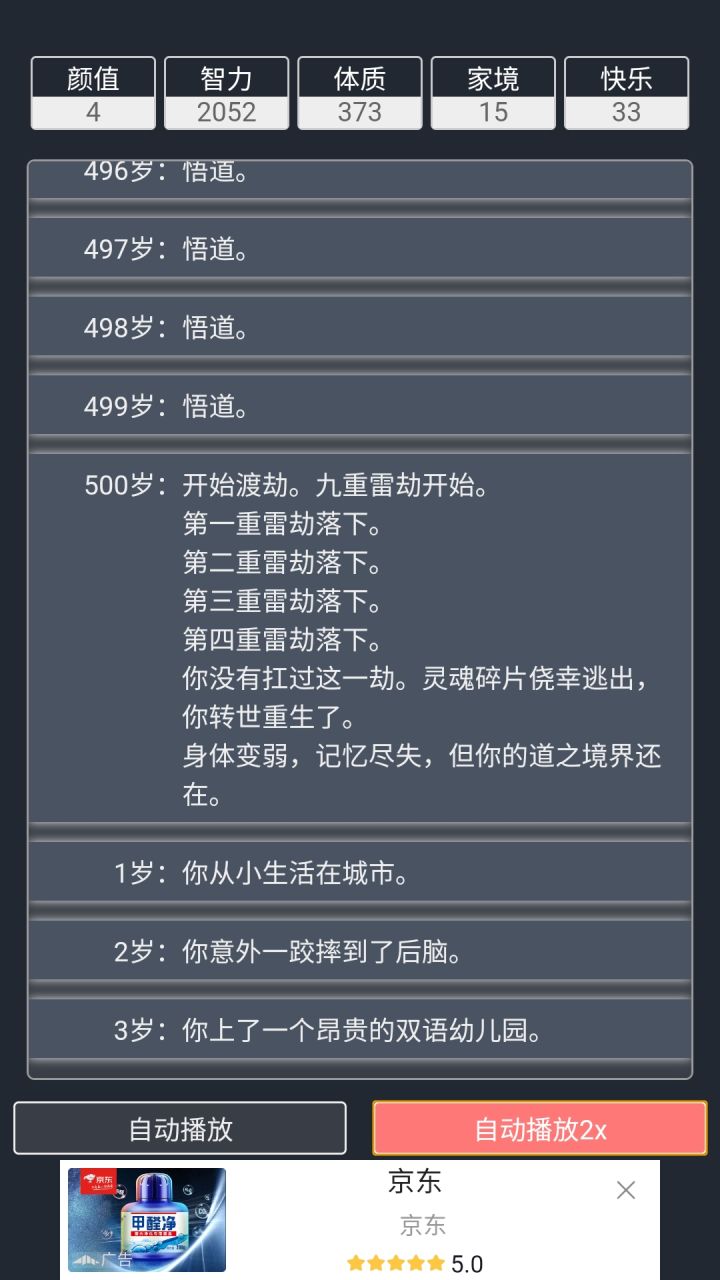Toggle 自动播放 auto-play mode
720x1280 pixels.
pyautogui.click(x=178, y=1128)
